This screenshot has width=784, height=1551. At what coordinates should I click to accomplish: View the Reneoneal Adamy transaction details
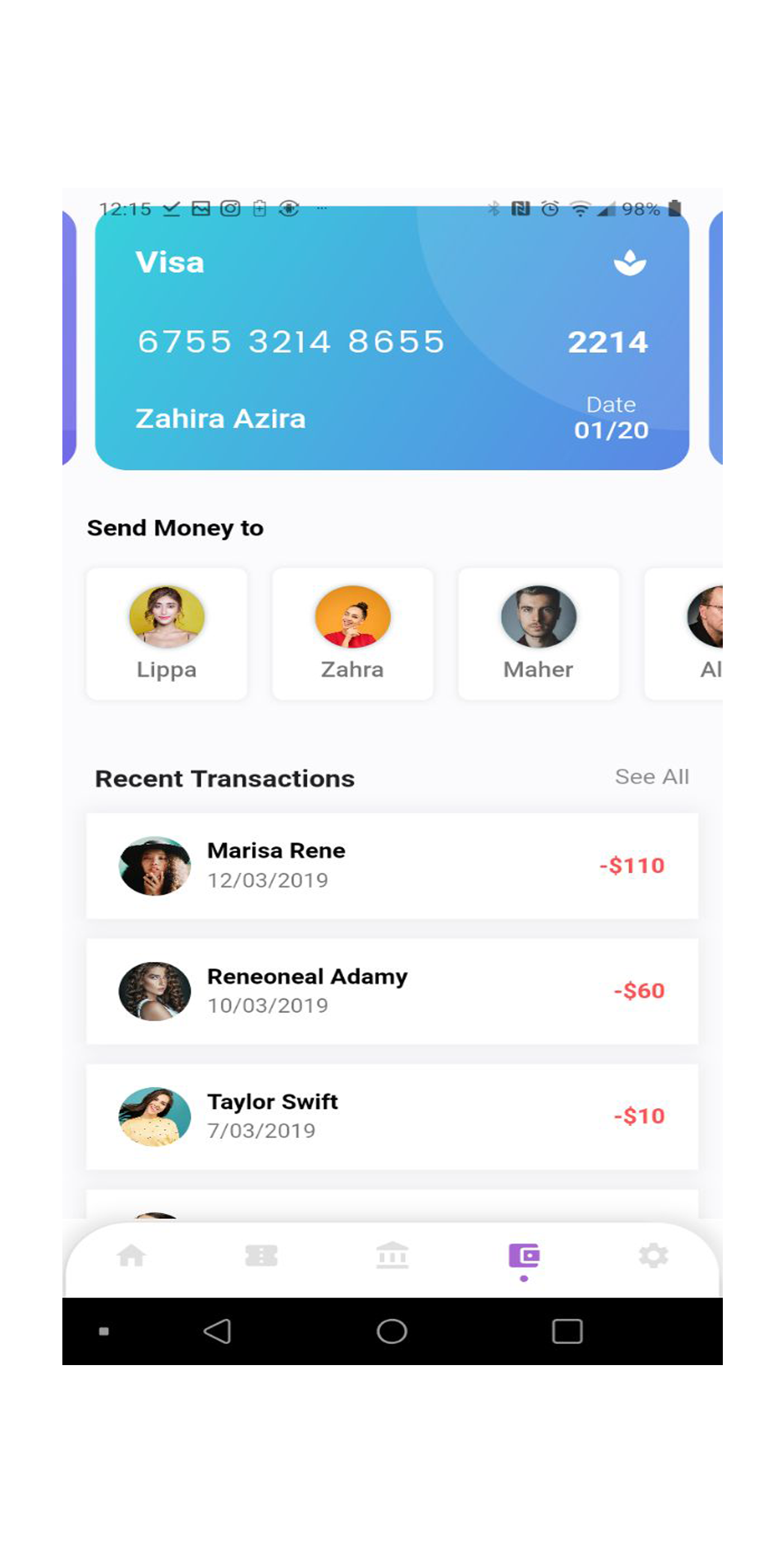[x=391, y=991]
